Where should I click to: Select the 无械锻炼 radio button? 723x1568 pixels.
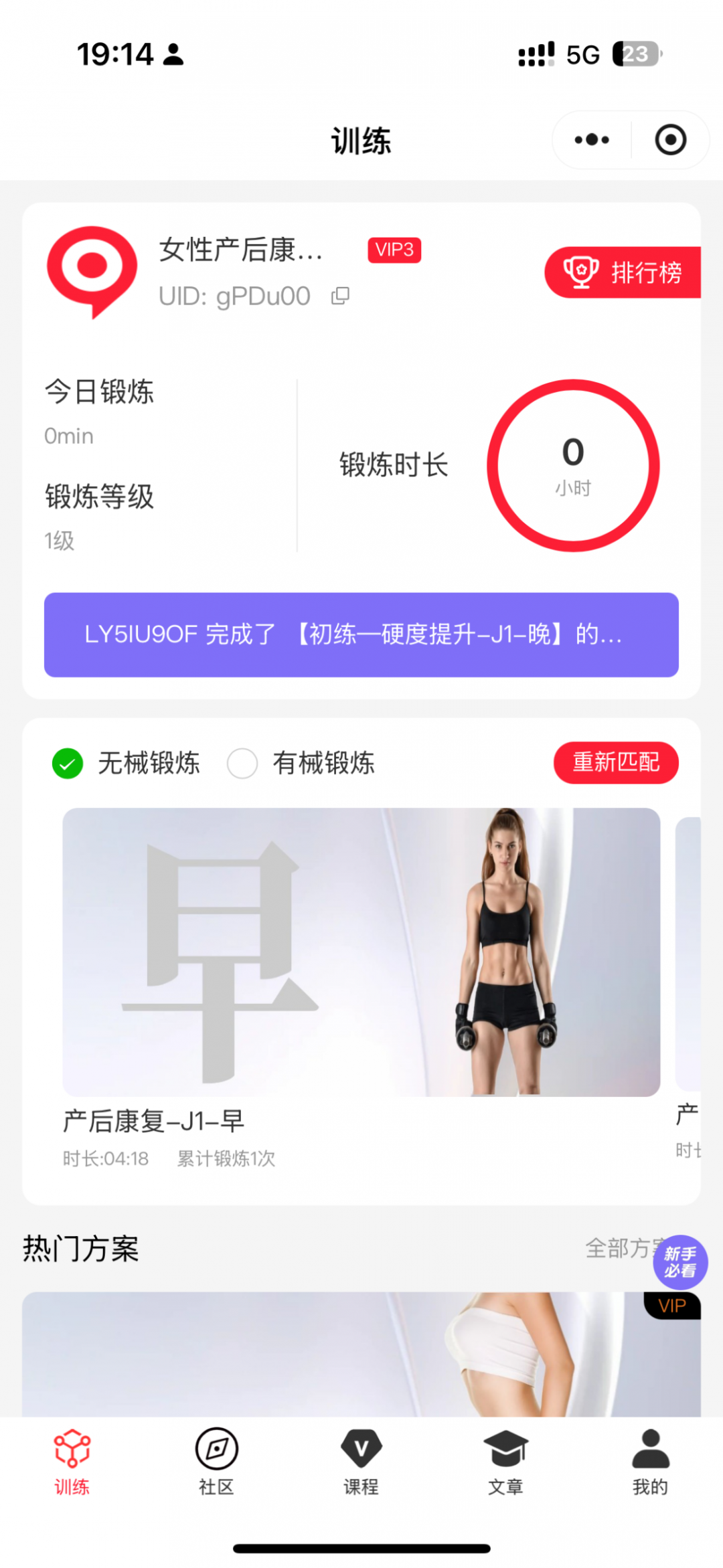[x=66, y=763]
